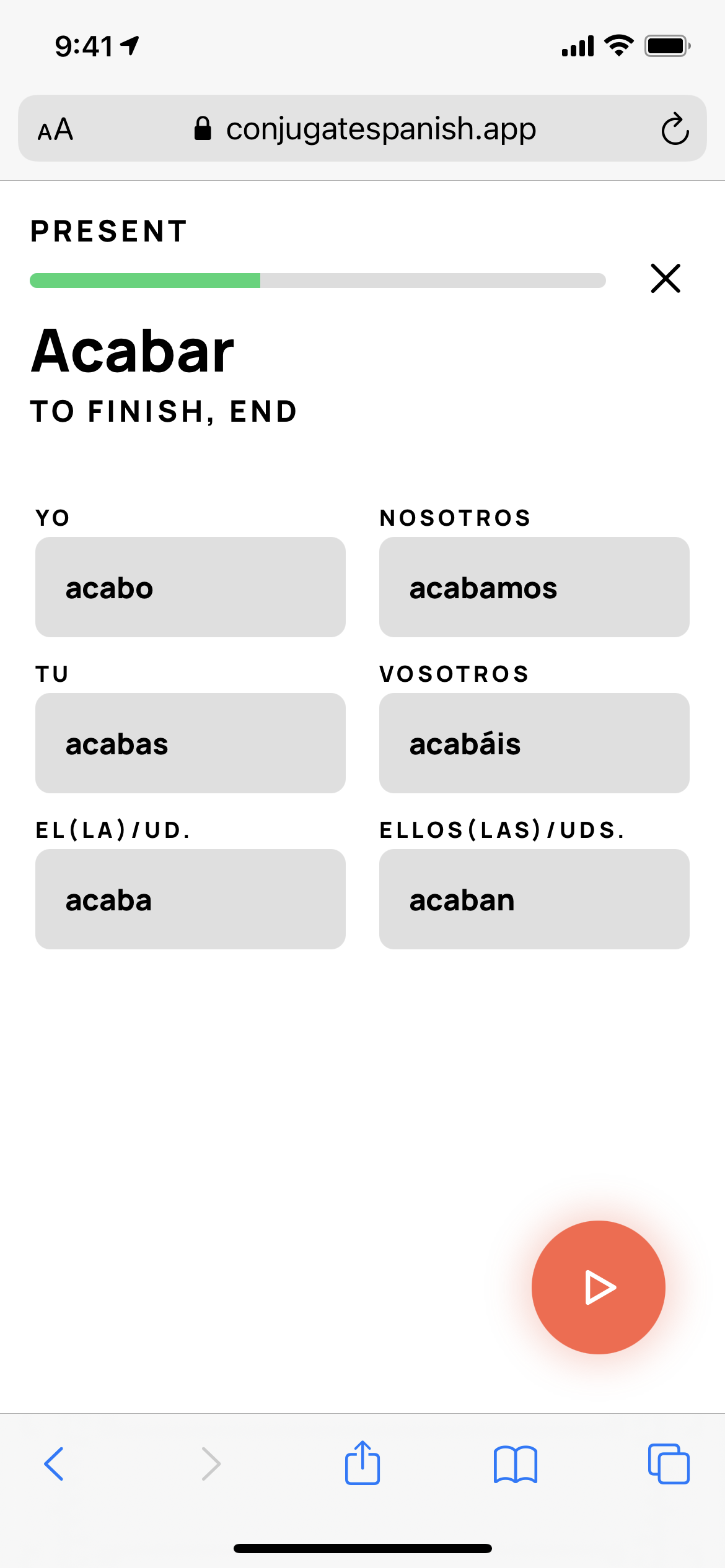Tap the orange play button
This screenshot has width=725, height=1568.
(x=598, y=1287)
